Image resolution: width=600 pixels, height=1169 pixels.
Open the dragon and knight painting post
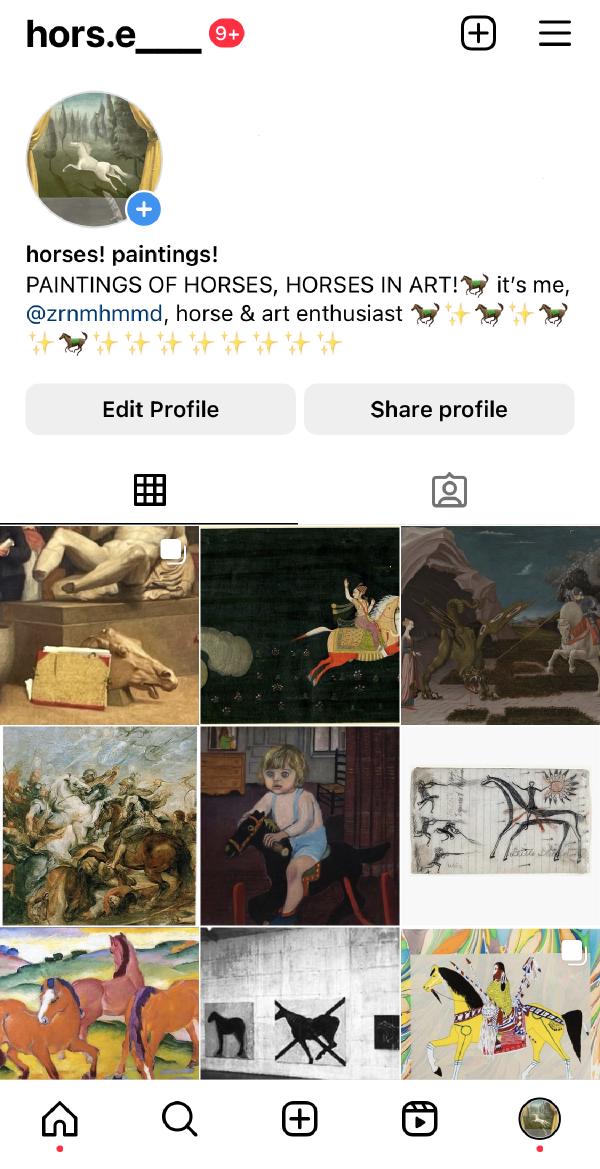coord(500,625)
